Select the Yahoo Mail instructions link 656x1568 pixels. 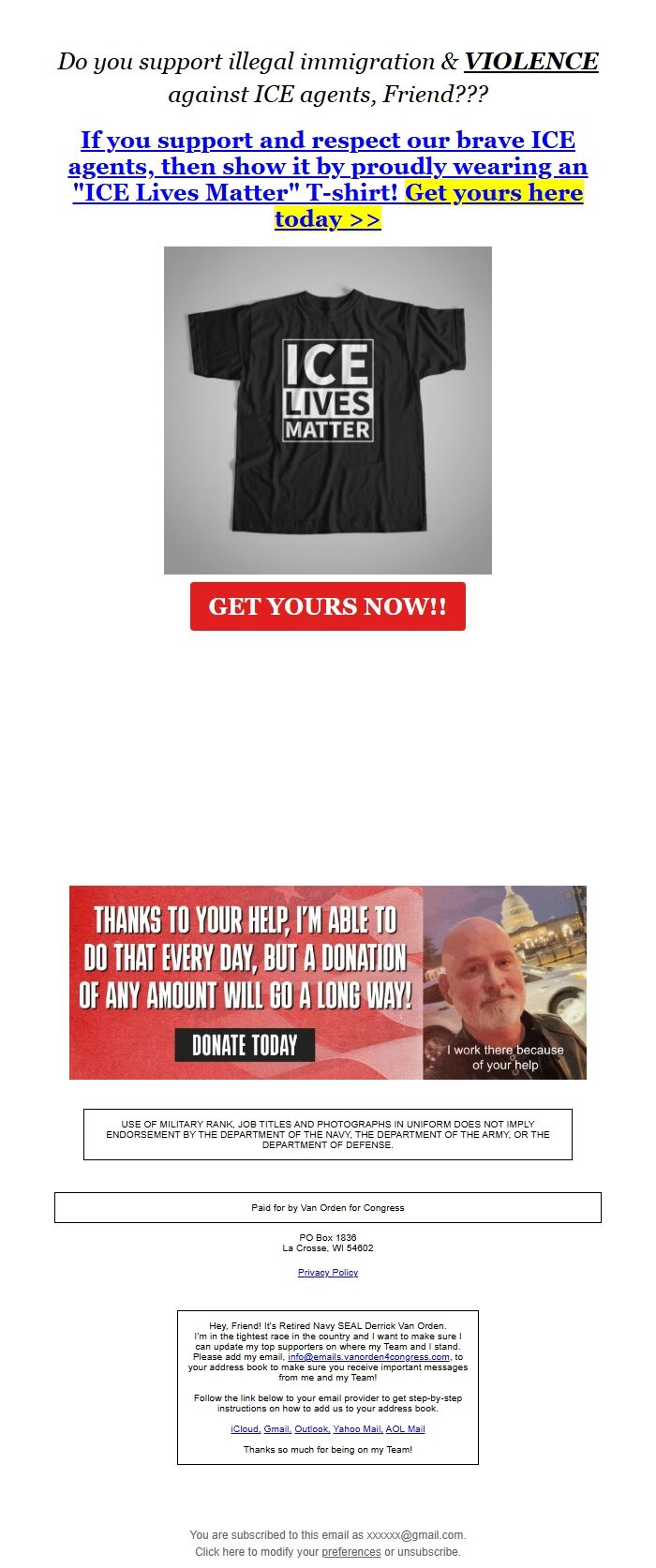[357, 1428]
